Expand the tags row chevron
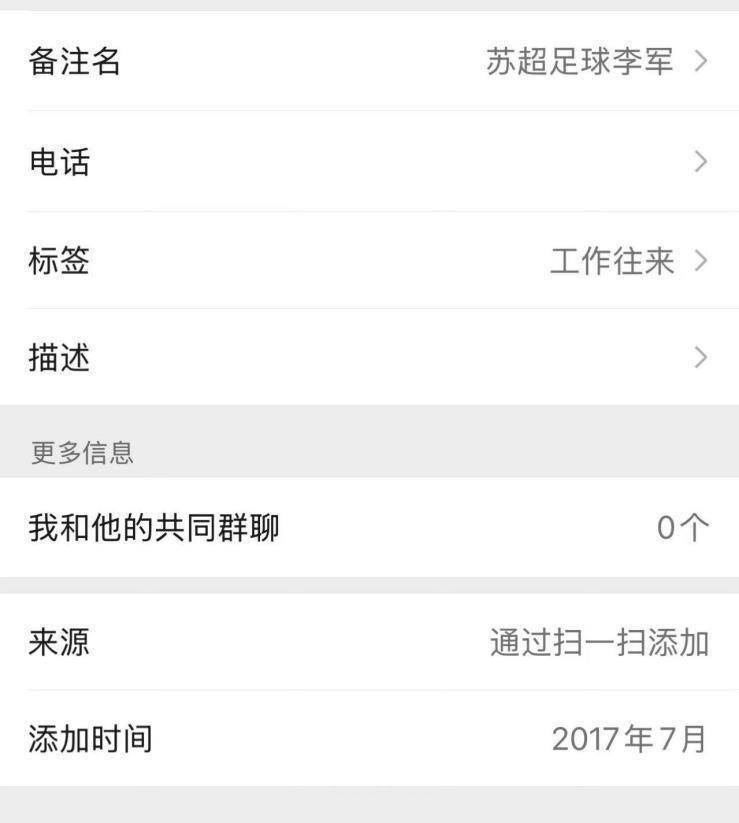This screenshot has height=823, width=739. [x=700, y=261]
